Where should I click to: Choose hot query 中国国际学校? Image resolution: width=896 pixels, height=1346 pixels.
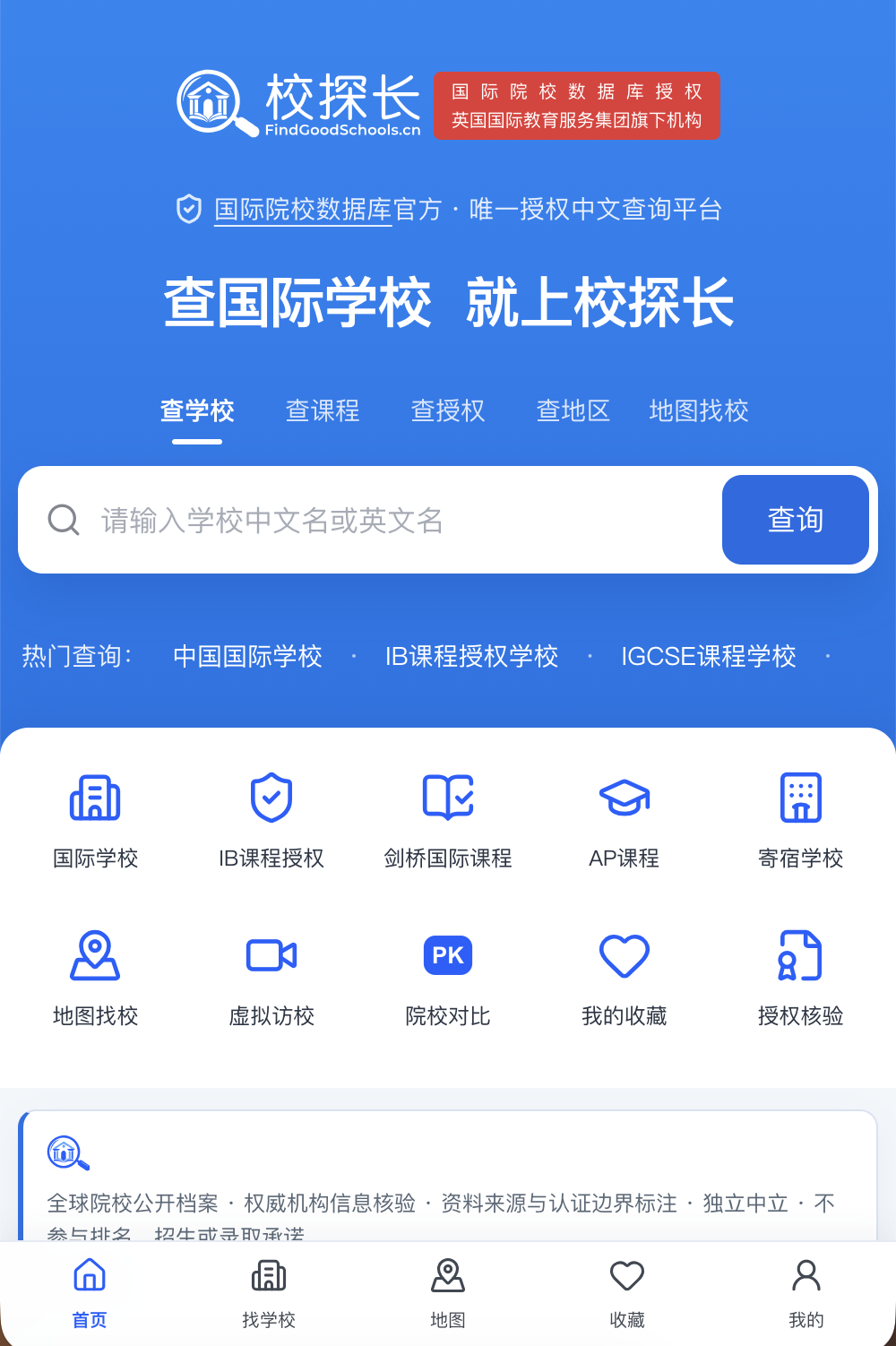(247, 656)
